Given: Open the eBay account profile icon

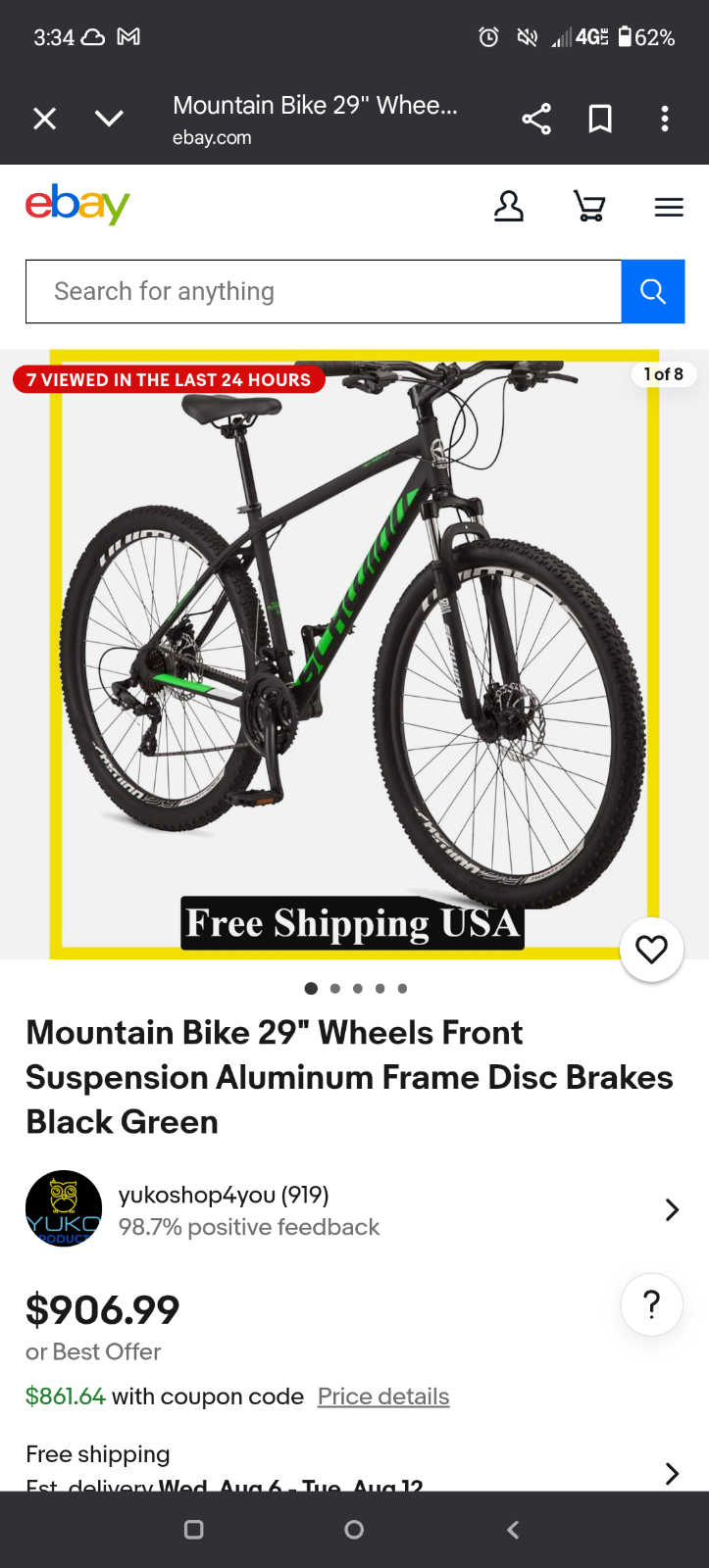Looking at the screenshot, I should (x=508, y=207).
